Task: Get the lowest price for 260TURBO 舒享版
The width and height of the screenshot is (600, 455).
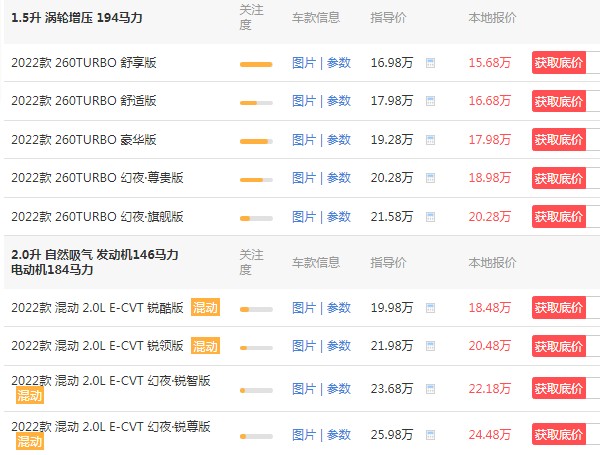Action: pyautogui.click(x=558, y=62)
